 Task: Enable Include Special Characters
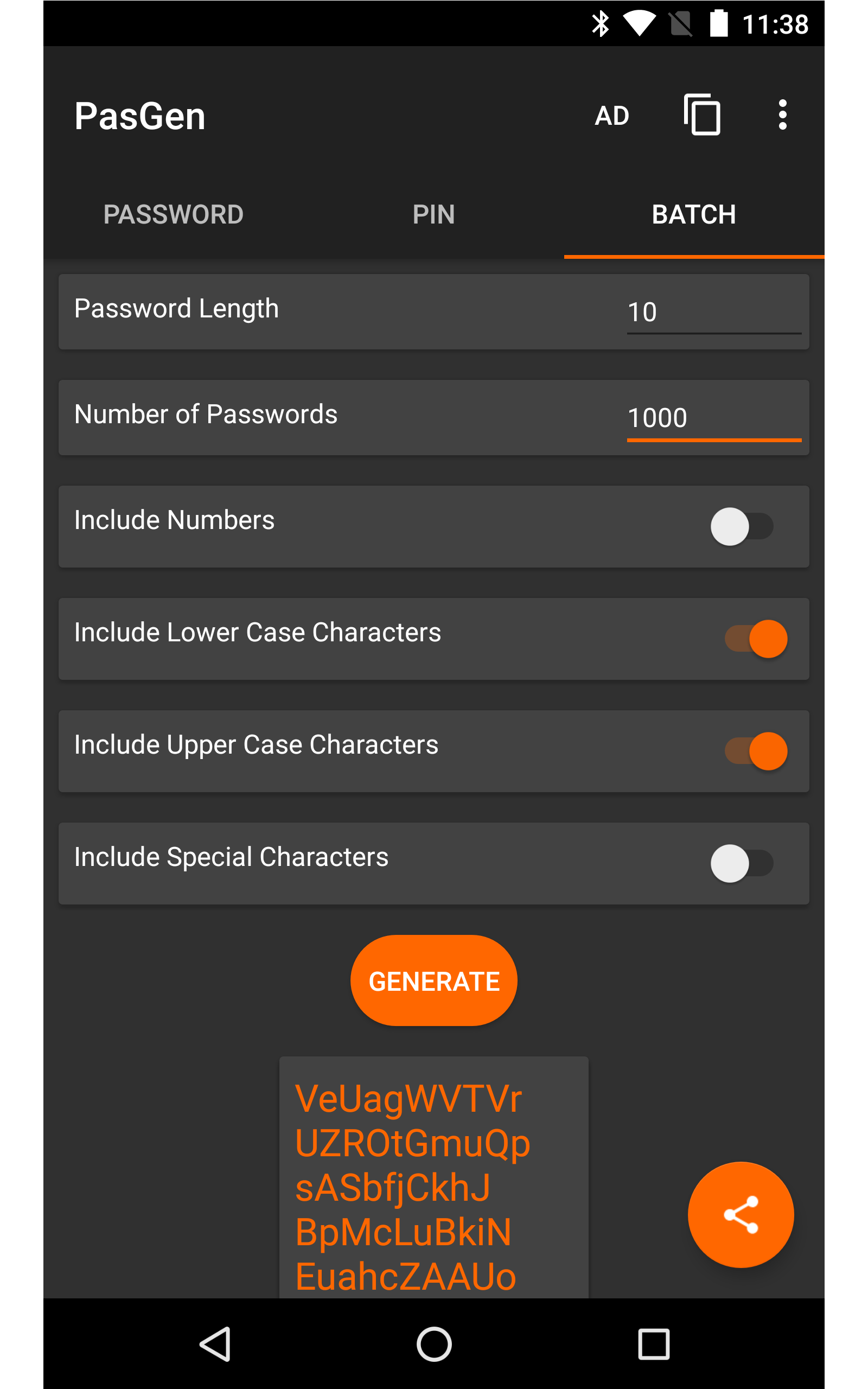click(x=742, y=863)
